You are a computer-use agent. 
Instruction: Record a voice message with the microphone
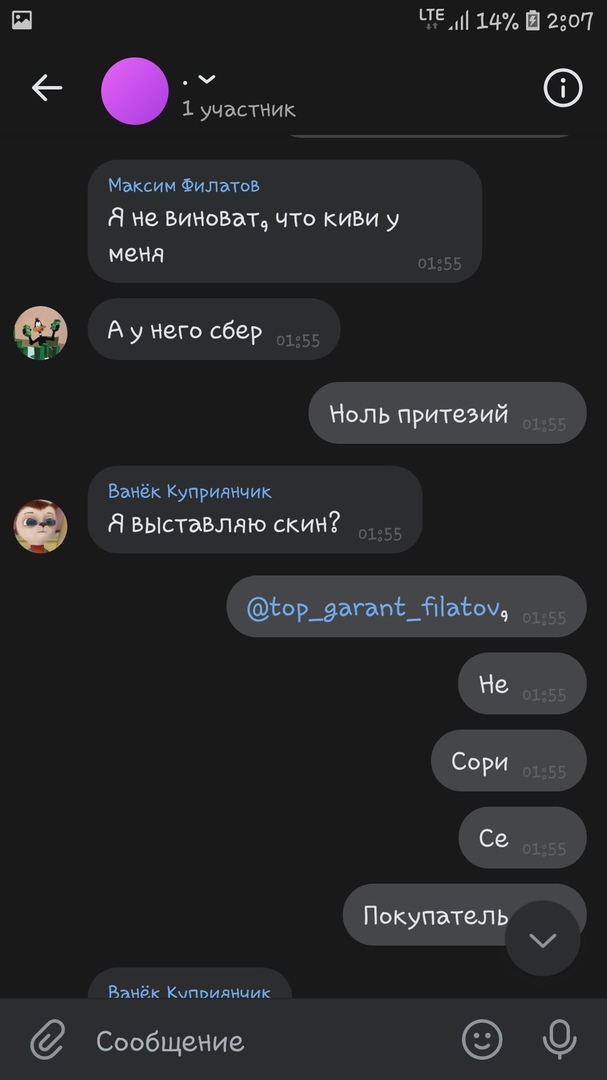coord(559,1040)
